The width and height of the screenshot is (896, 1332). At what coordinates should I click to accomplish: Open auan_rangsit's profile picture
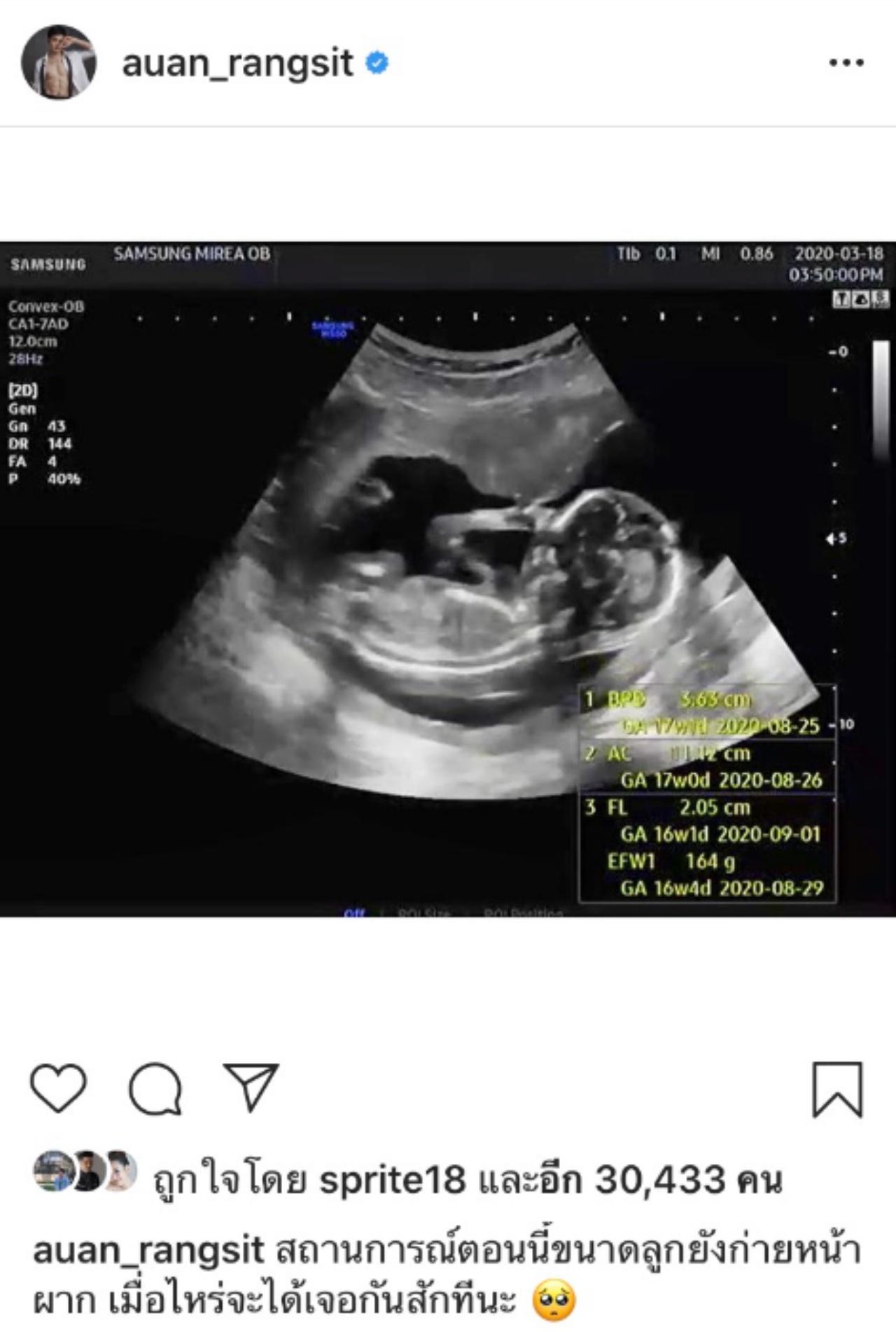(x=59, y=62)
